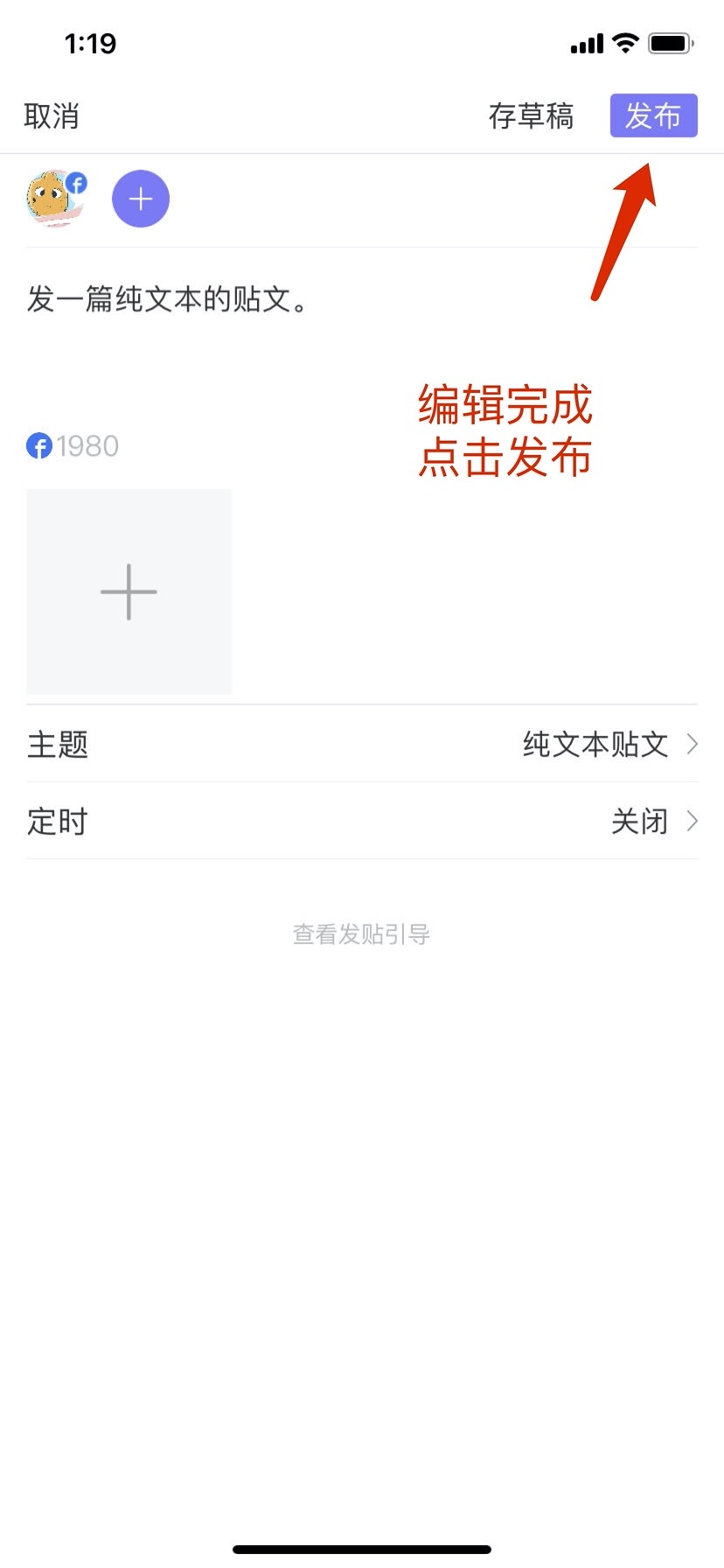Open the 主题 topic row
The width and height of the screenshot is (724, 1568).
tap(362, 745)
